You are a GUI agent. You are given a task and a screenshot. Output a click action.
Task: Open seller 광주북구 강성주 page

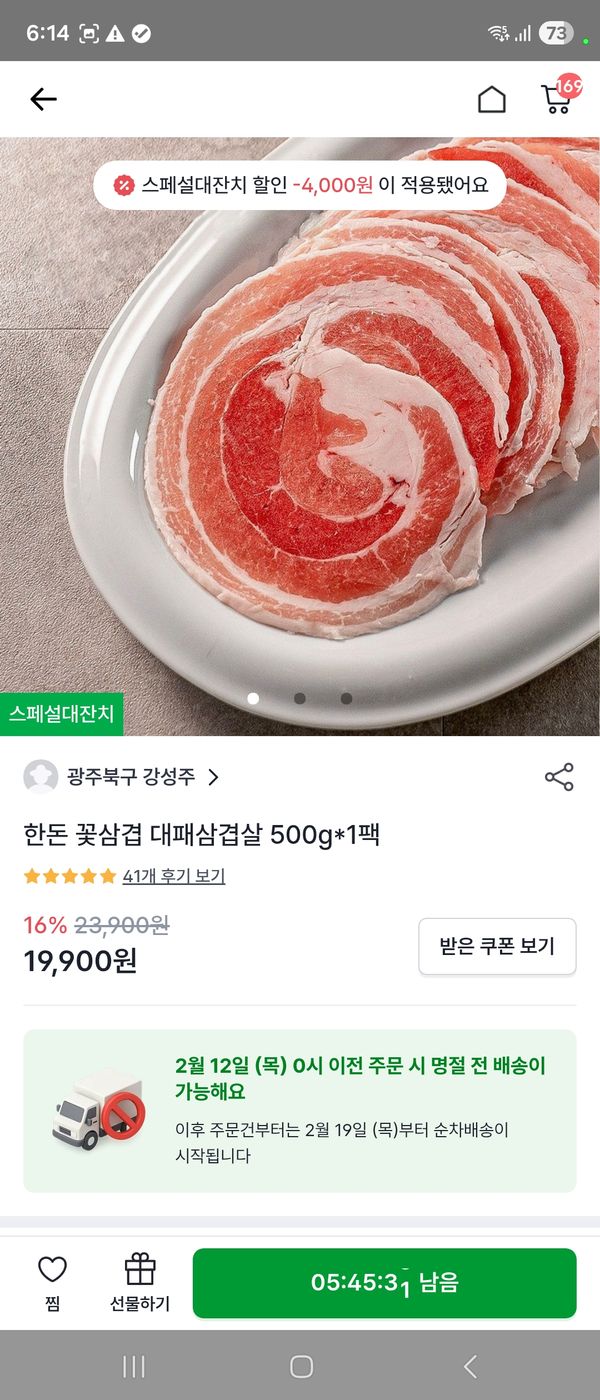point(130,777)
